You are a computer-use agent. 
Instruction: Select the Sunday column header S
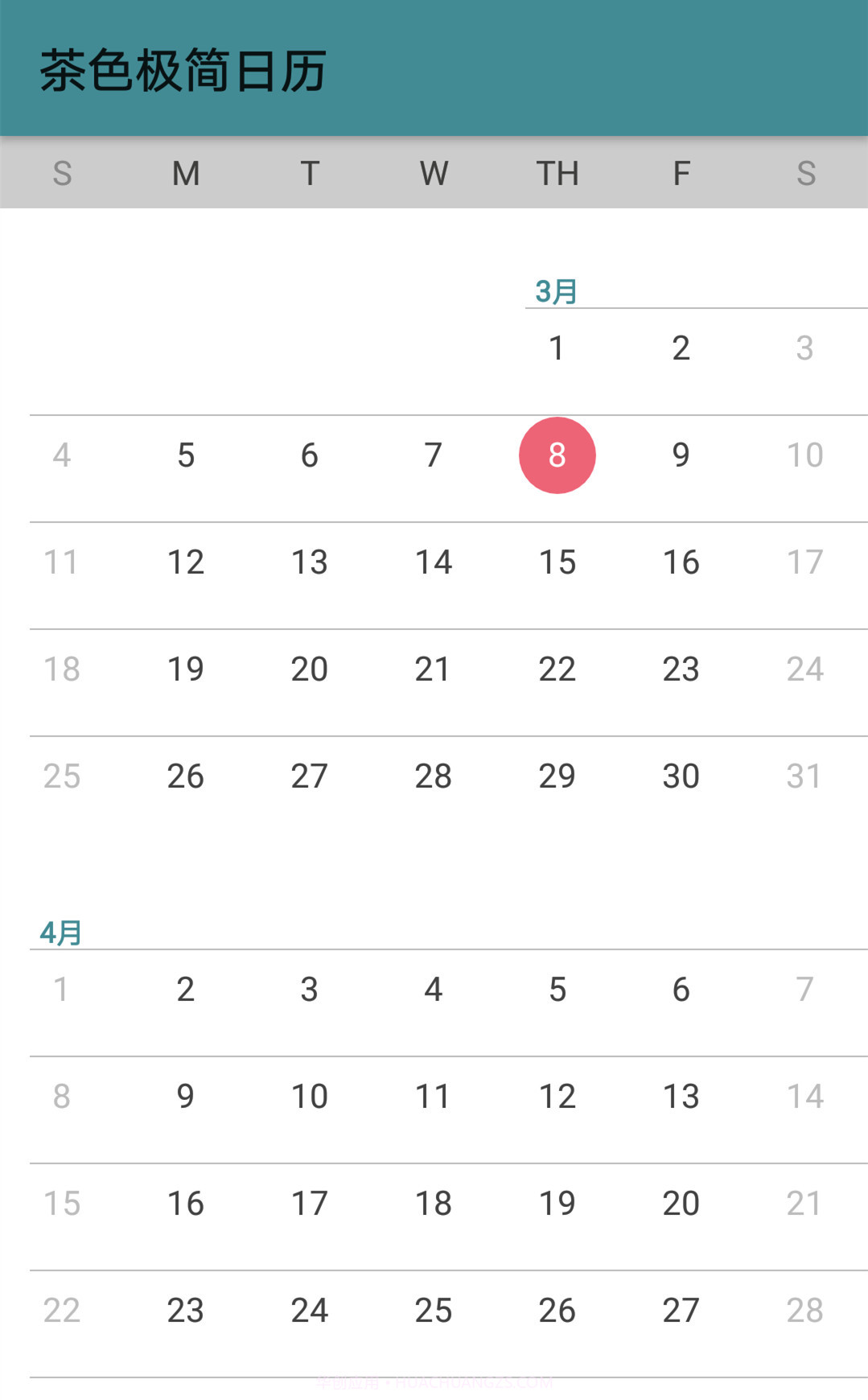(x=62, y=172)
